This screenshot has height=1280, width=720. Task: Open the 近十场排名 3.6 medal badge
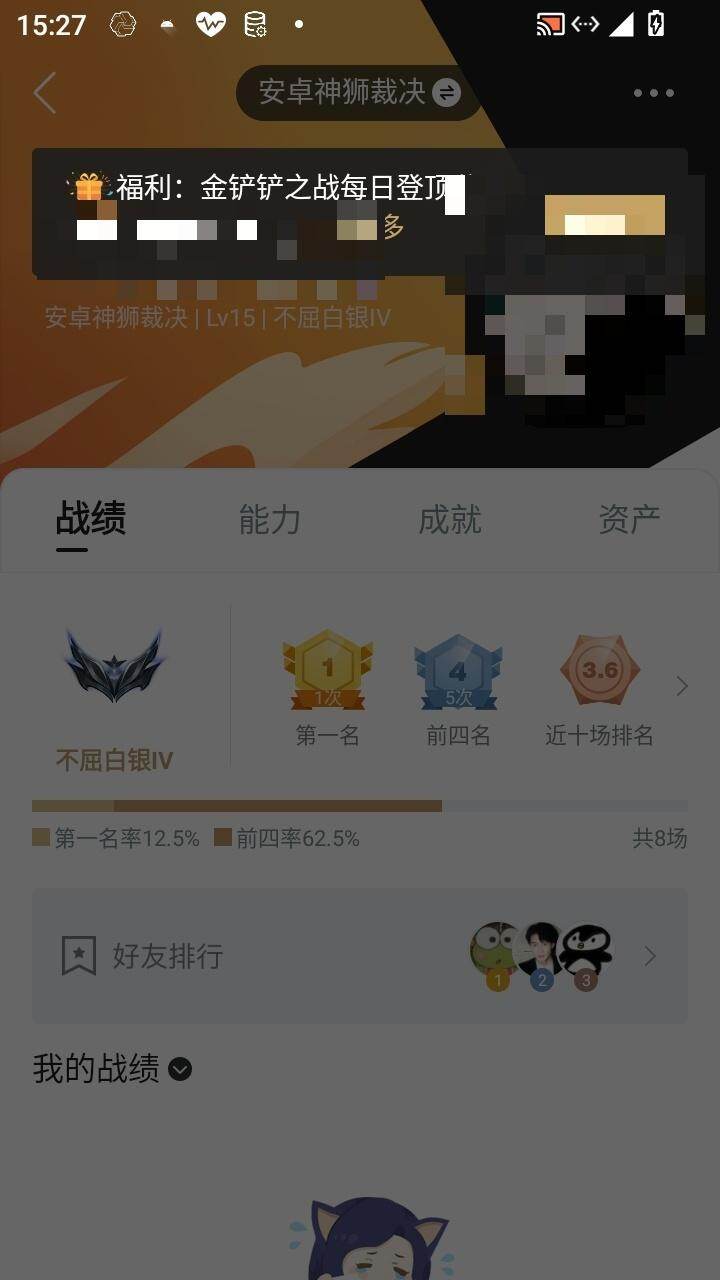pos(598,665)
